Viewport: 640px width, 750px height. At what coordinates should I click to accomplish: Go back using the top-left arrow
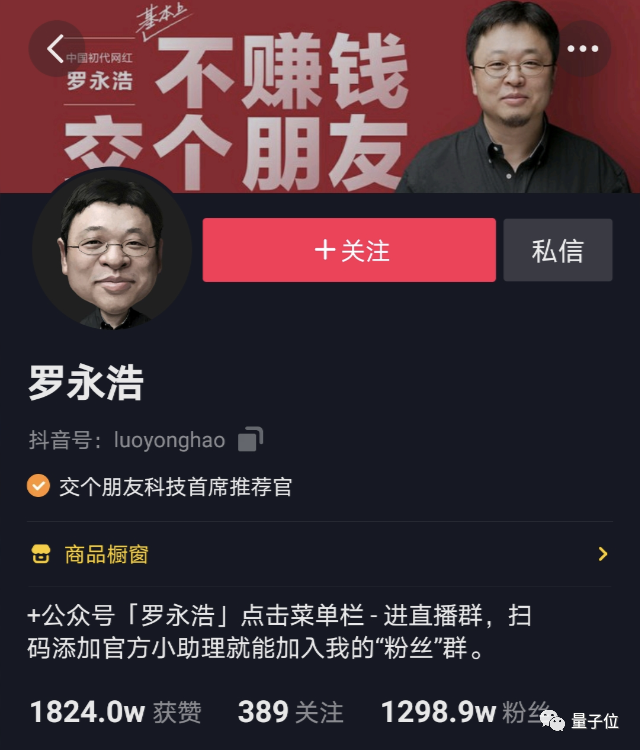coord(55,48)
